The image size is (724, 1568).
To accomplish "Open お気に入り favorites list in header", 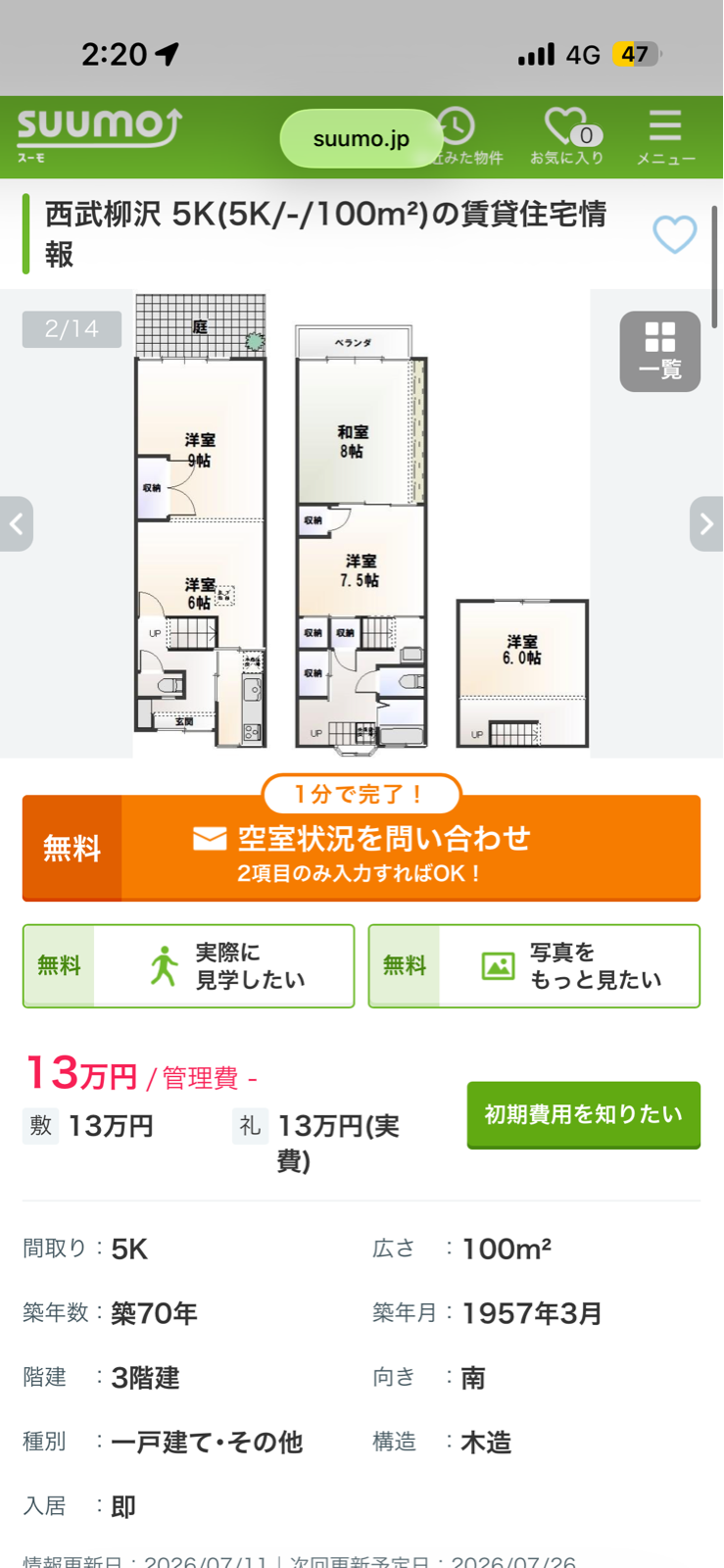I will click(x=567, y=136).
